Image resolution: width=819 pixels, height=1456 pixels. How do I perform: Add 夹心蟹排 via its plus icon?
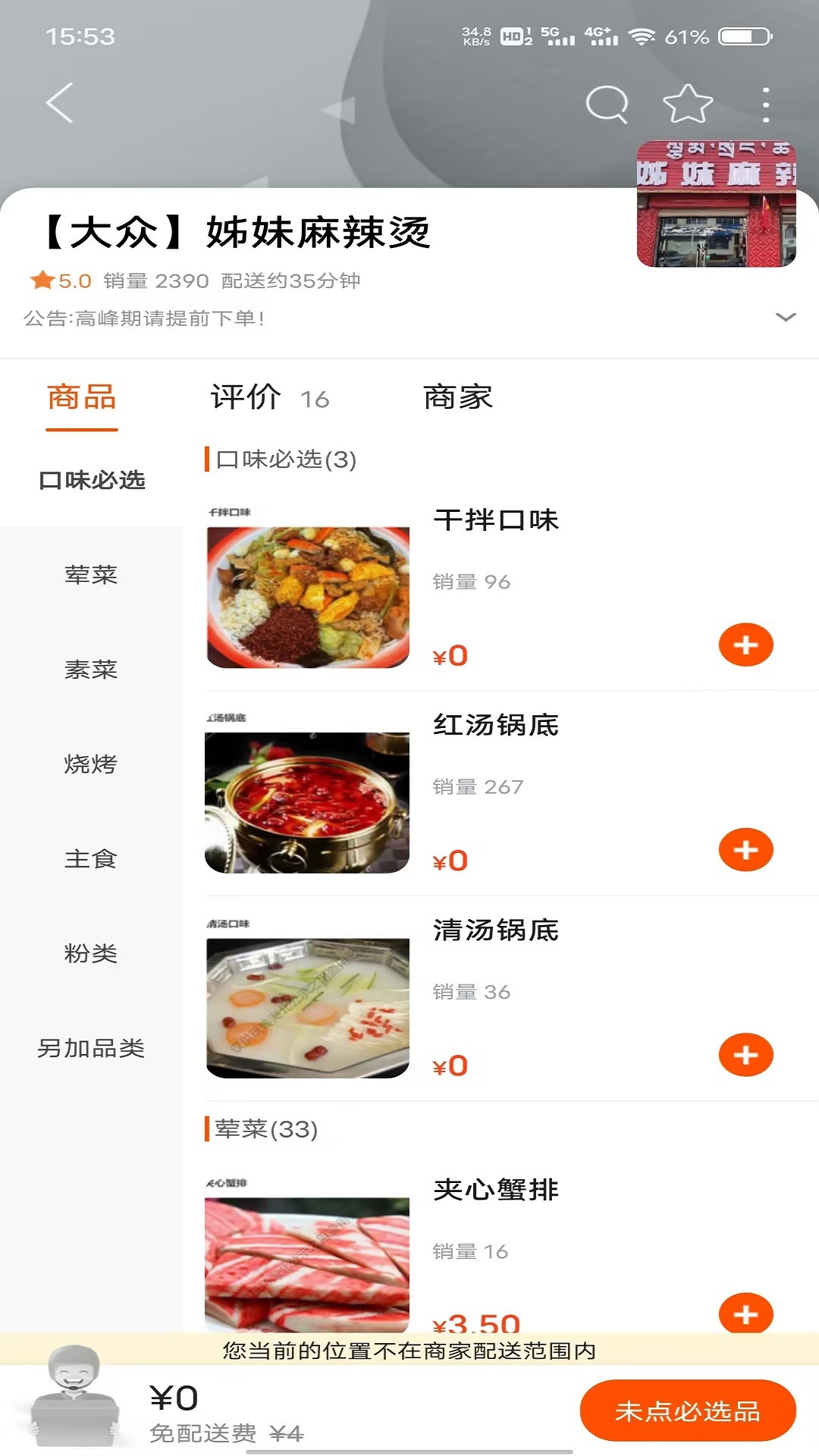(x=745, y=1313)
